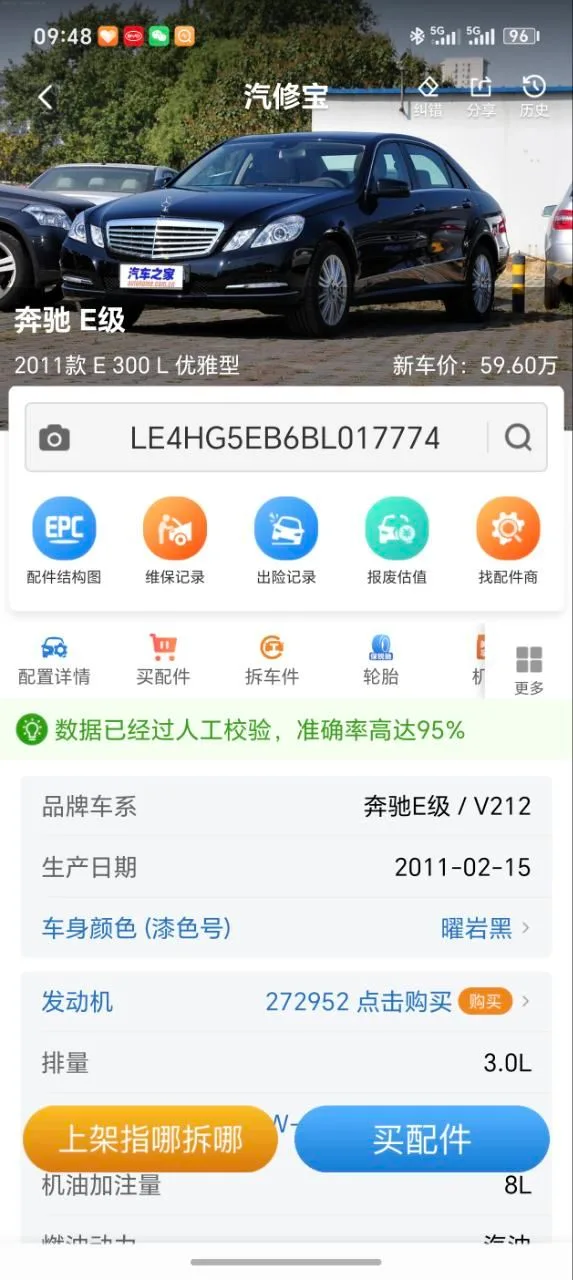
Task: Open 维保记录 maintenance records
Action: point(175,541)
